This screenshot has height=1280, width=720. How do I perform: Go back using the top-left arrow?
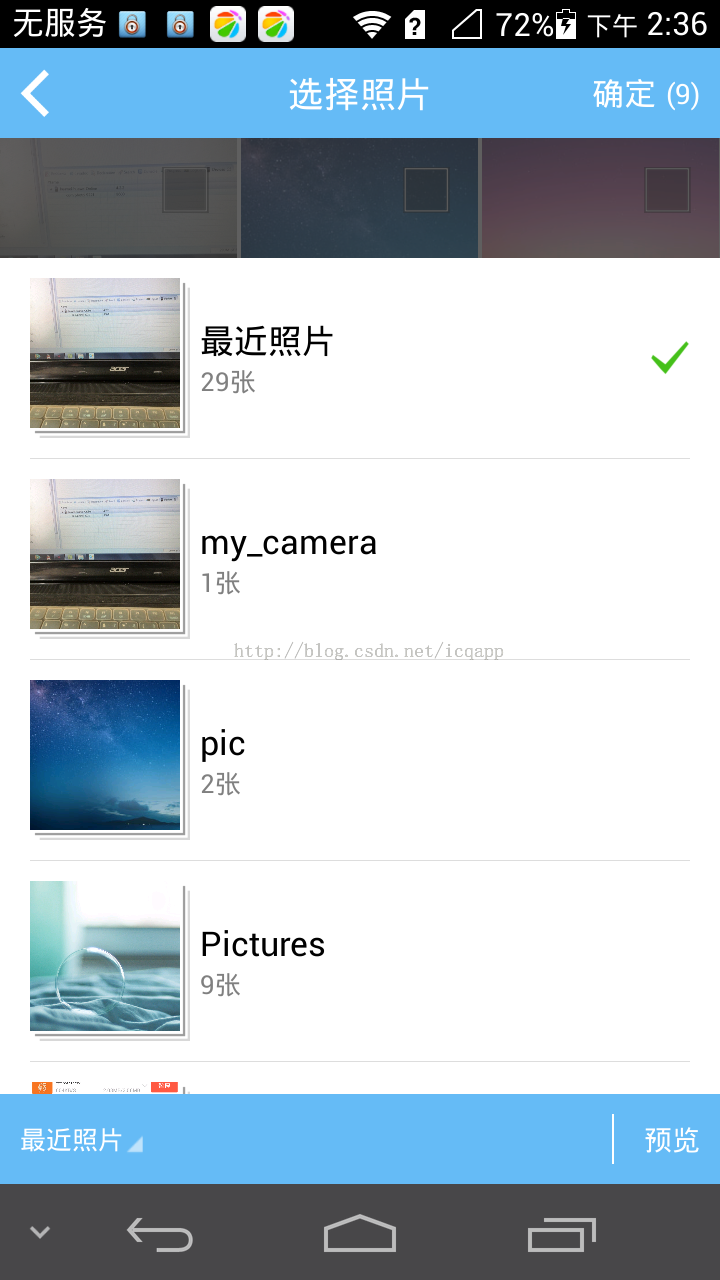tap(36, 94)
